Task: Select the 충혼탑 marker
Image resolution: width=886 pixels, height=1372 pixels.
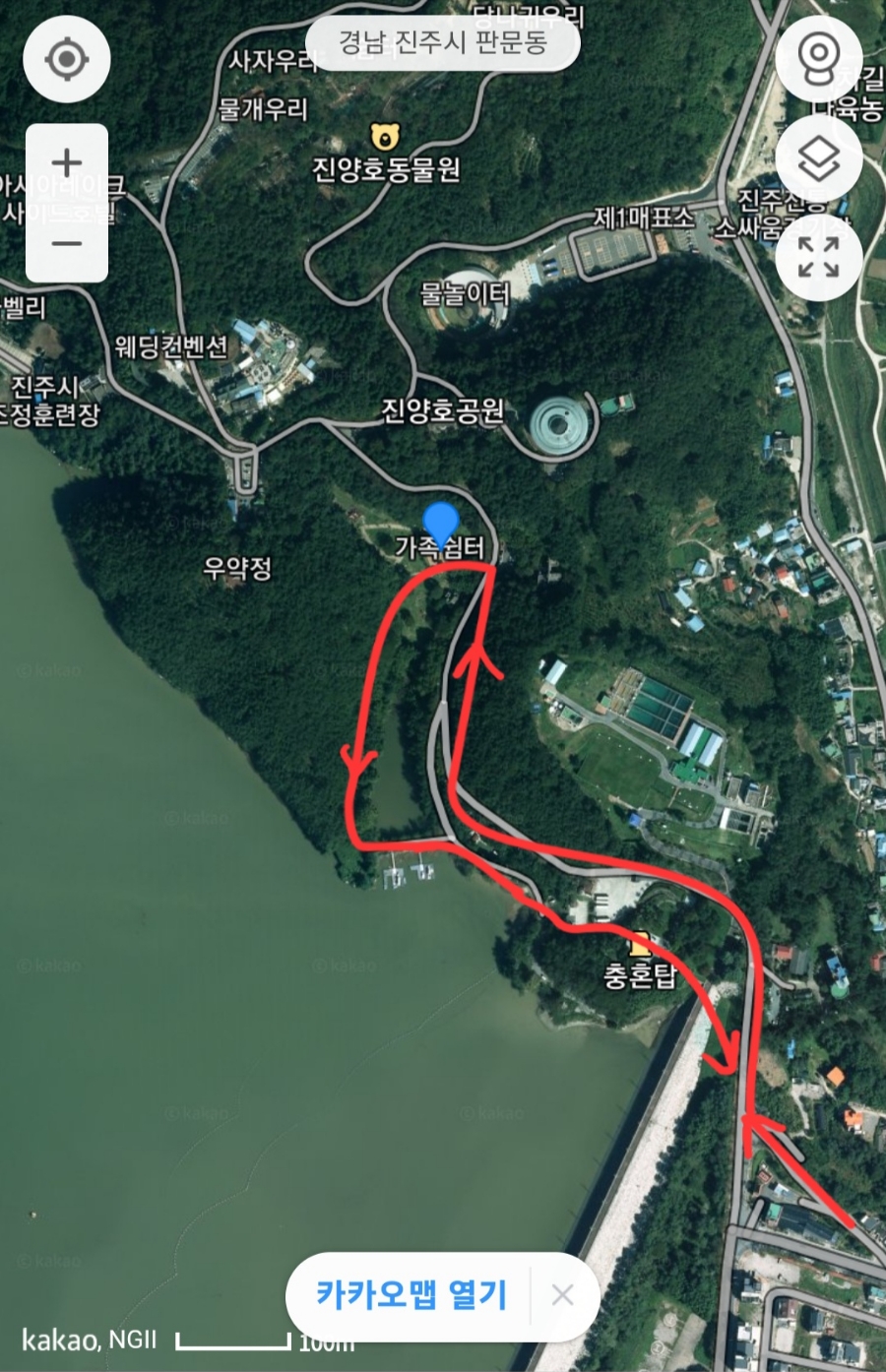Action: coord(640,944)
